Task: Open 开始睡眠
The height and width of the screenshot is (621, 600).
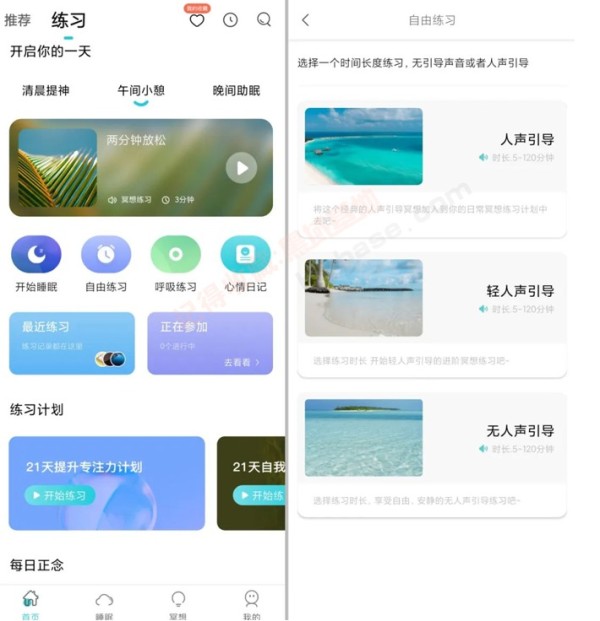Action: pos(36,264)
